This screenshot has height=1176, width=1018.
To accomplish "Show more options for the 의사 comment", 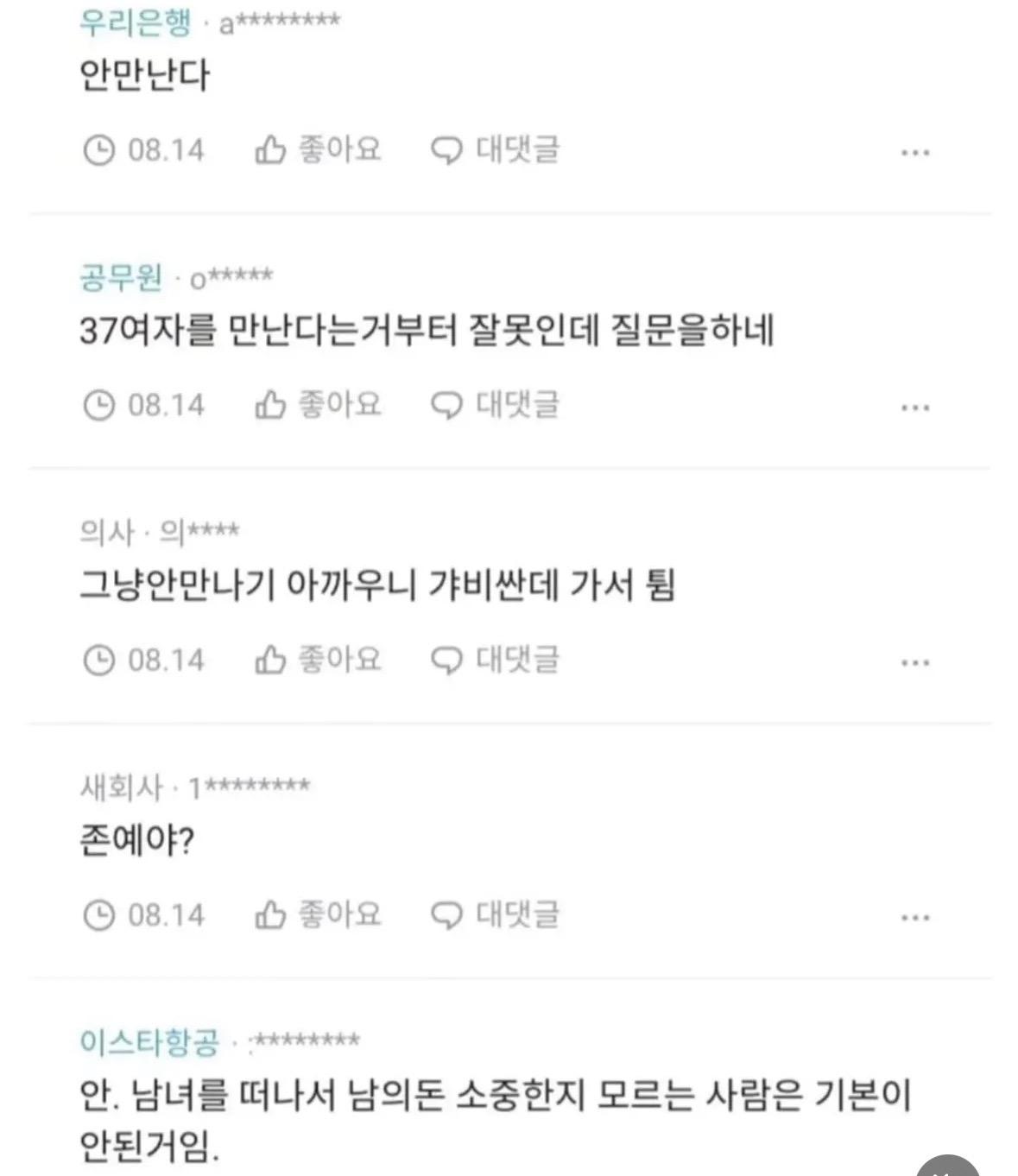I will (x=914, y=663).
